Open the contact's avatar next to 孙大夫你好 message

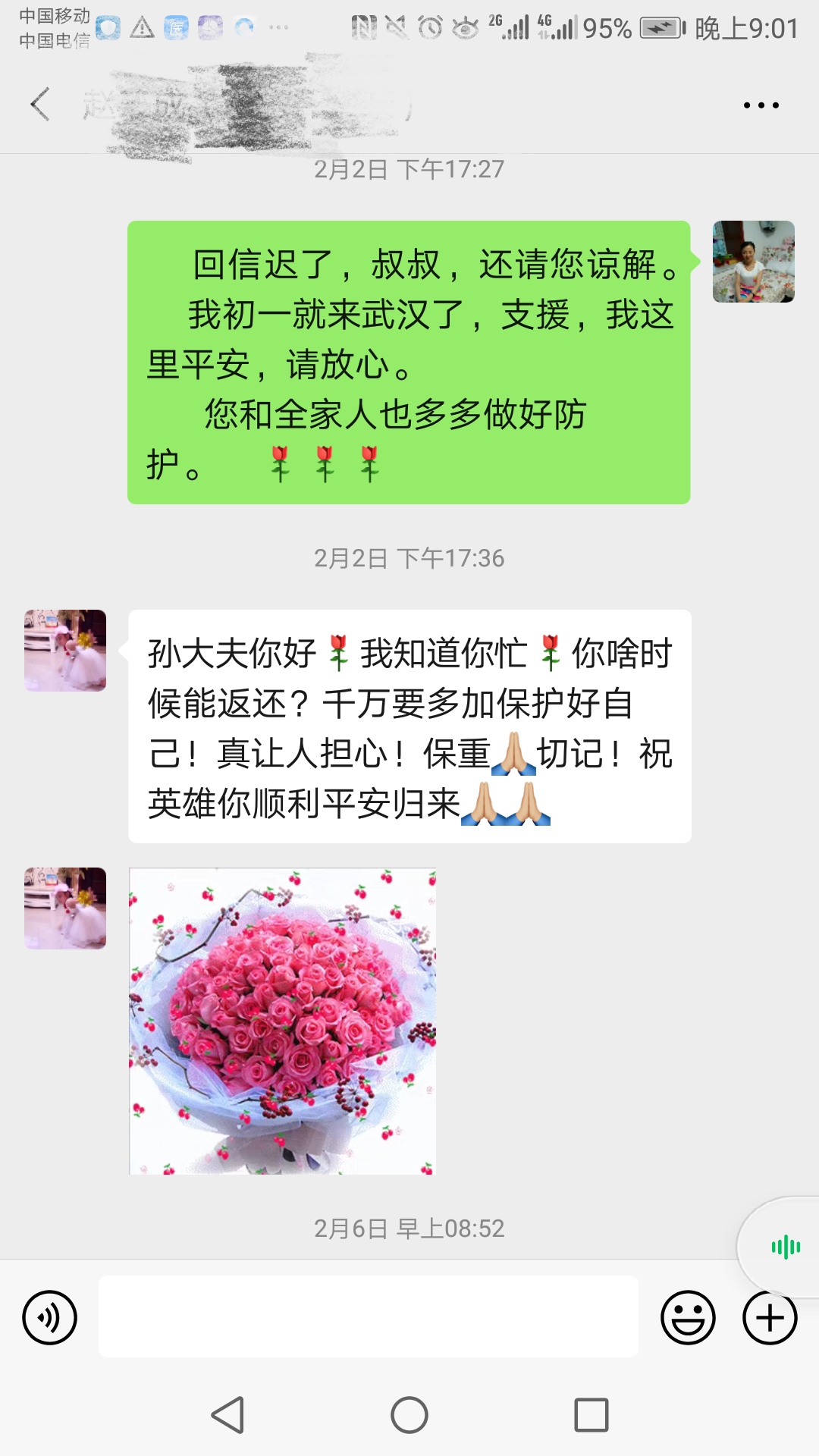pyautogui.click(x=65, y=651)
